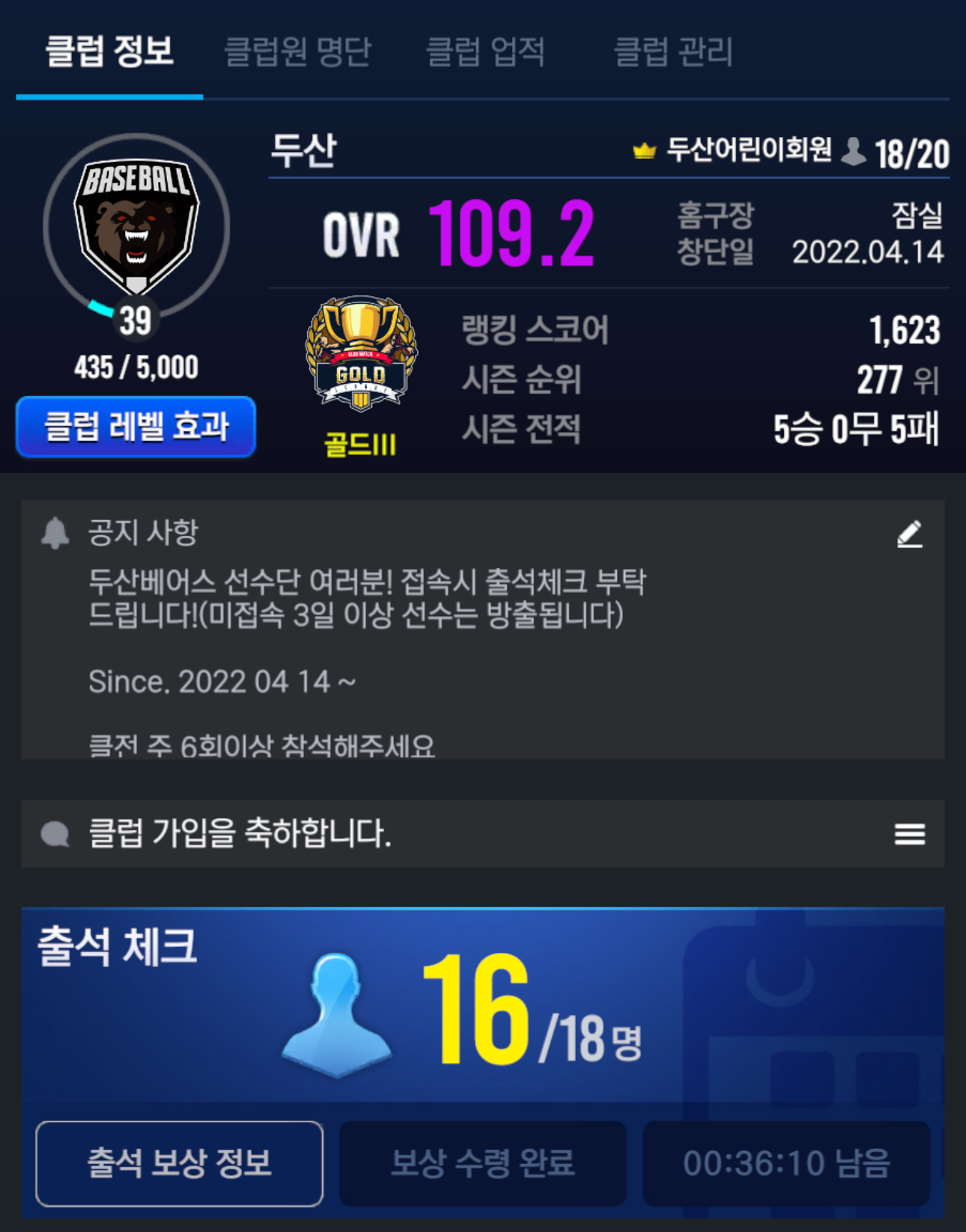View 출석 보상 정보
The image size is (966, 1232).
[x=179, y=1163]
